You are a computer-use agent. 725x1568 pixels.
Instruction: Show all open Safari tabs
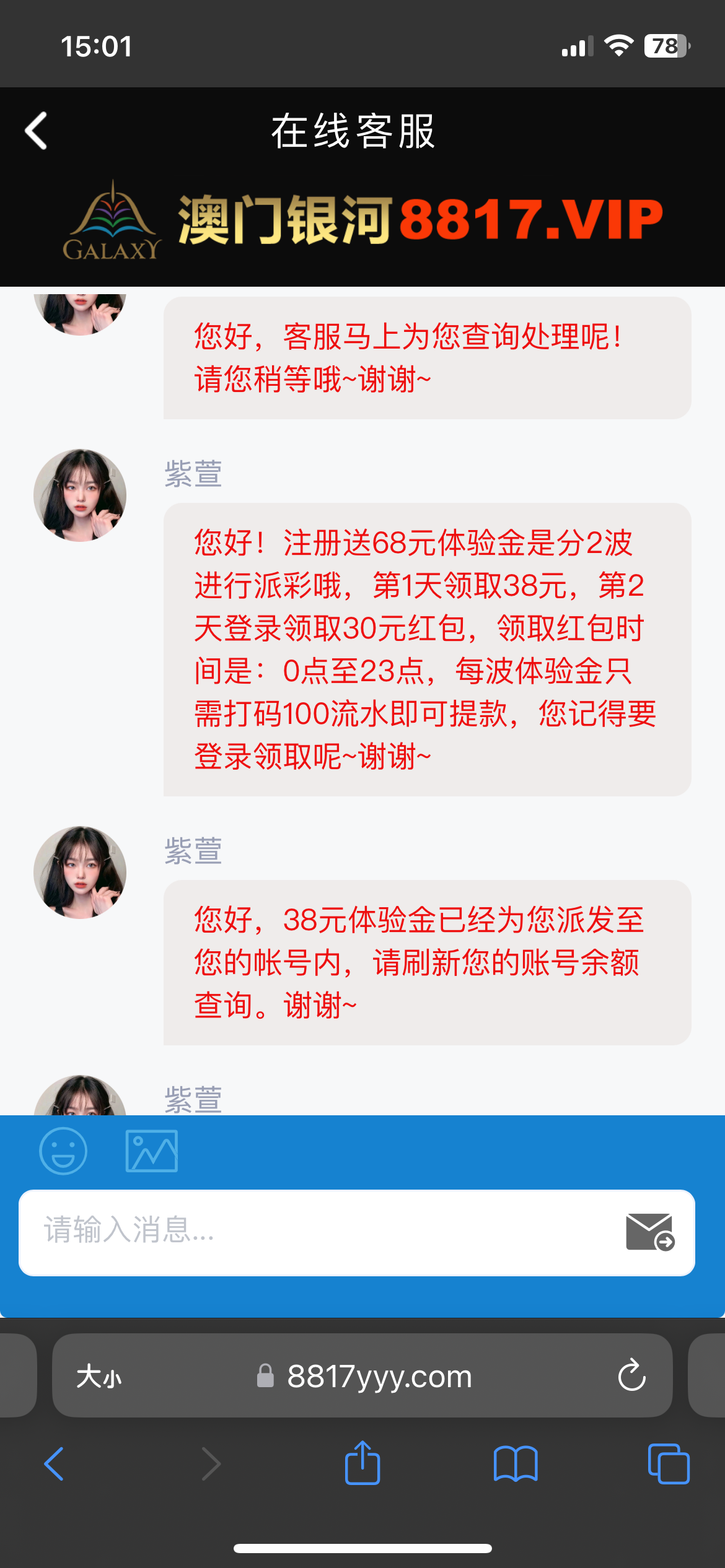tap(668, 1464)
